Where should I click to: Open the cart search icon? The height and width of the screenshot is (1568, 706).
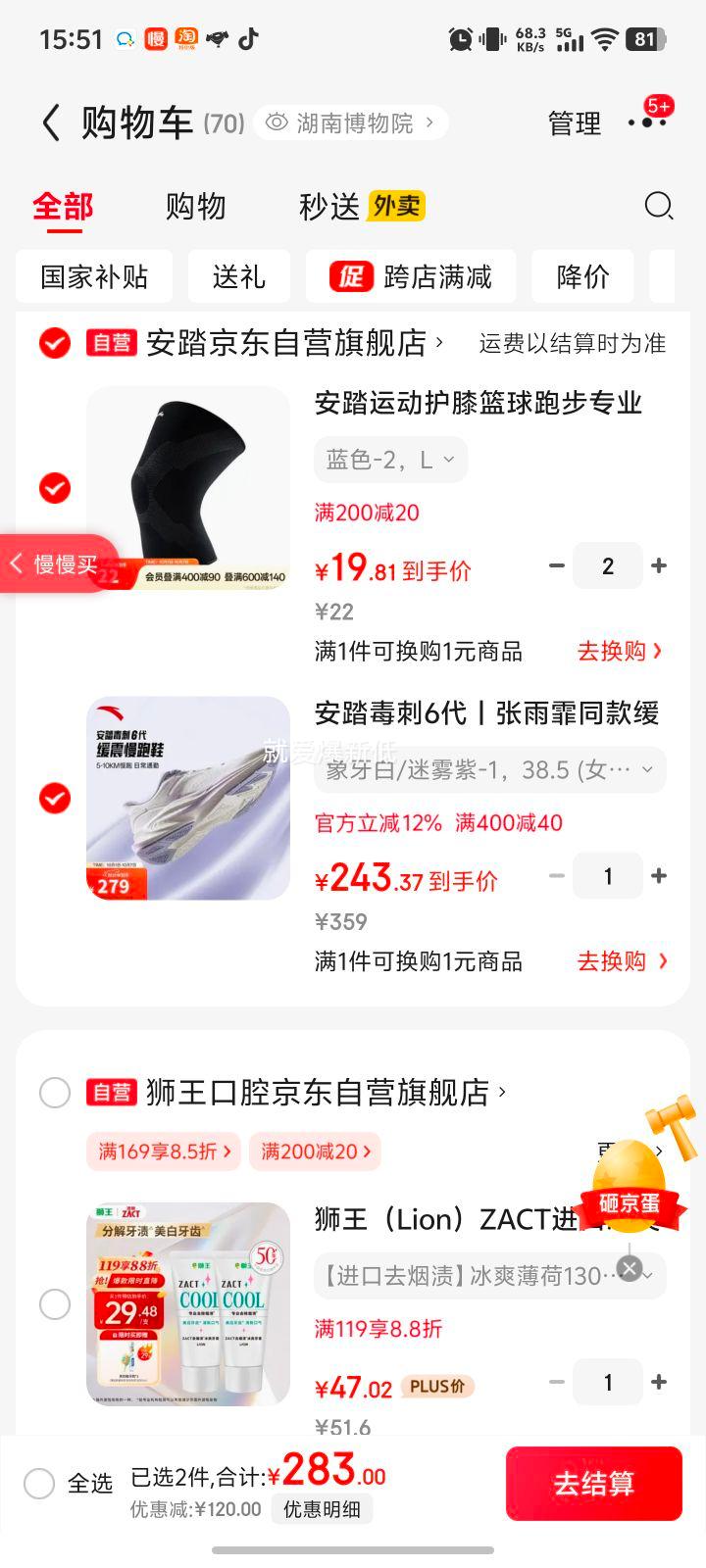tap(658, 206)
